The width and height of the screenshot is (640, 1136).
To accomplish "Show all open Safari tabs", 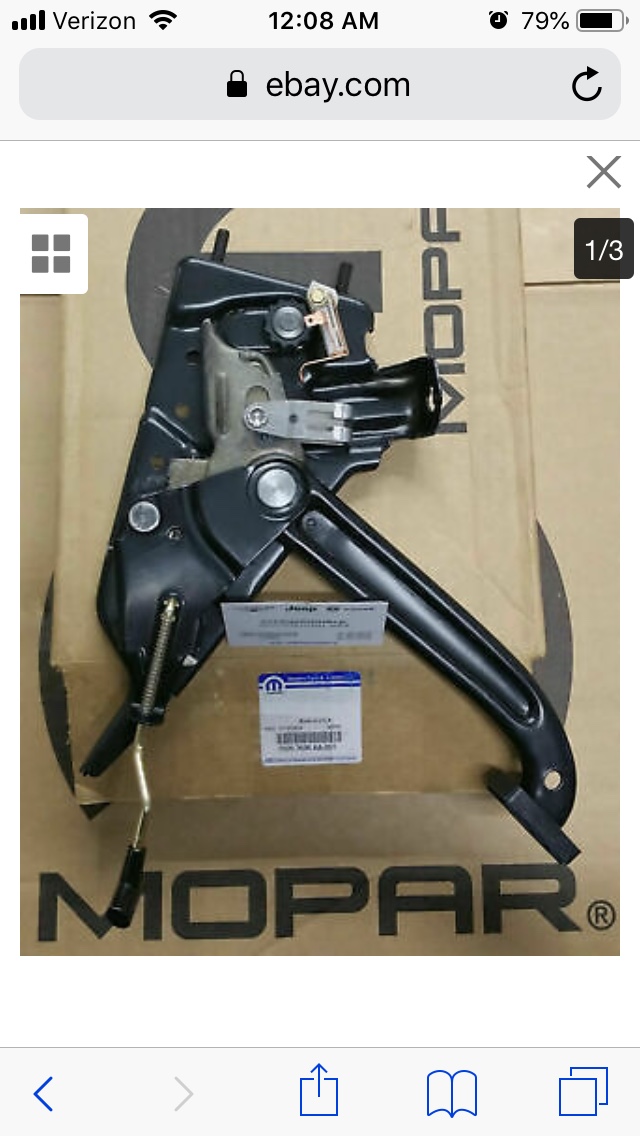I will click(583, 1091).
